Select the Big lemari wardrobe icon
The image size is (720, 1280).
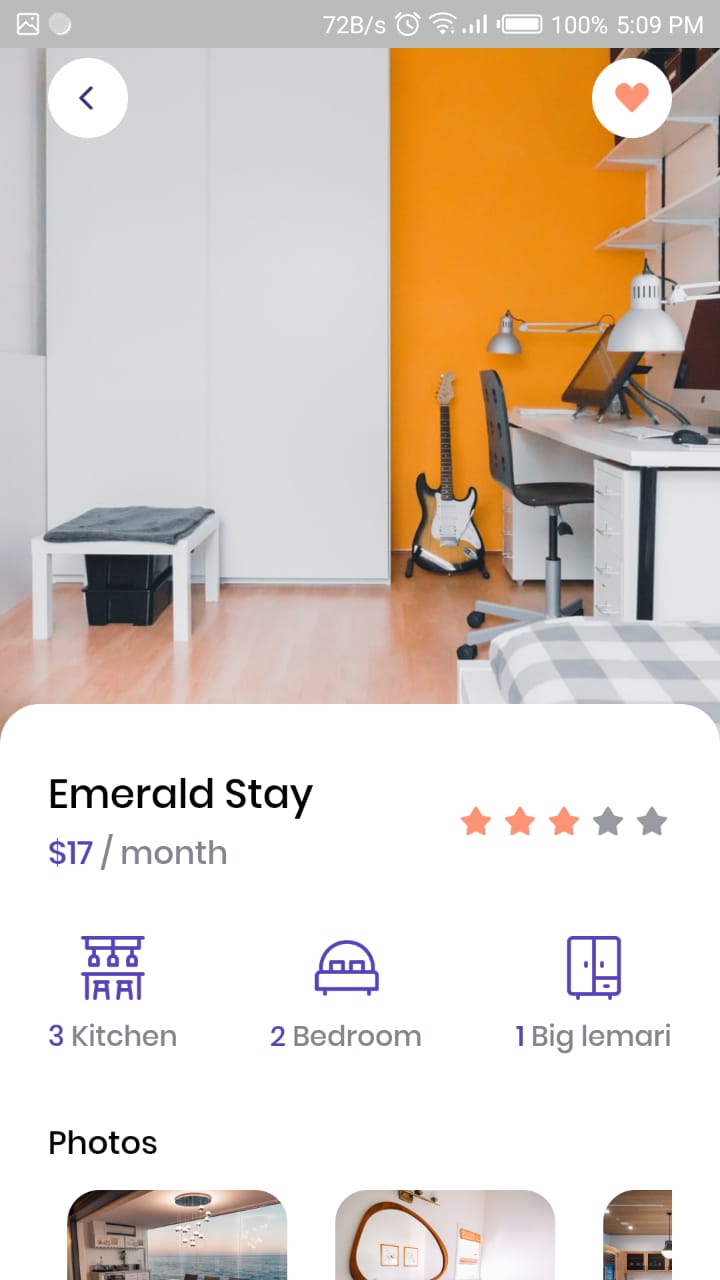(595, 965)
